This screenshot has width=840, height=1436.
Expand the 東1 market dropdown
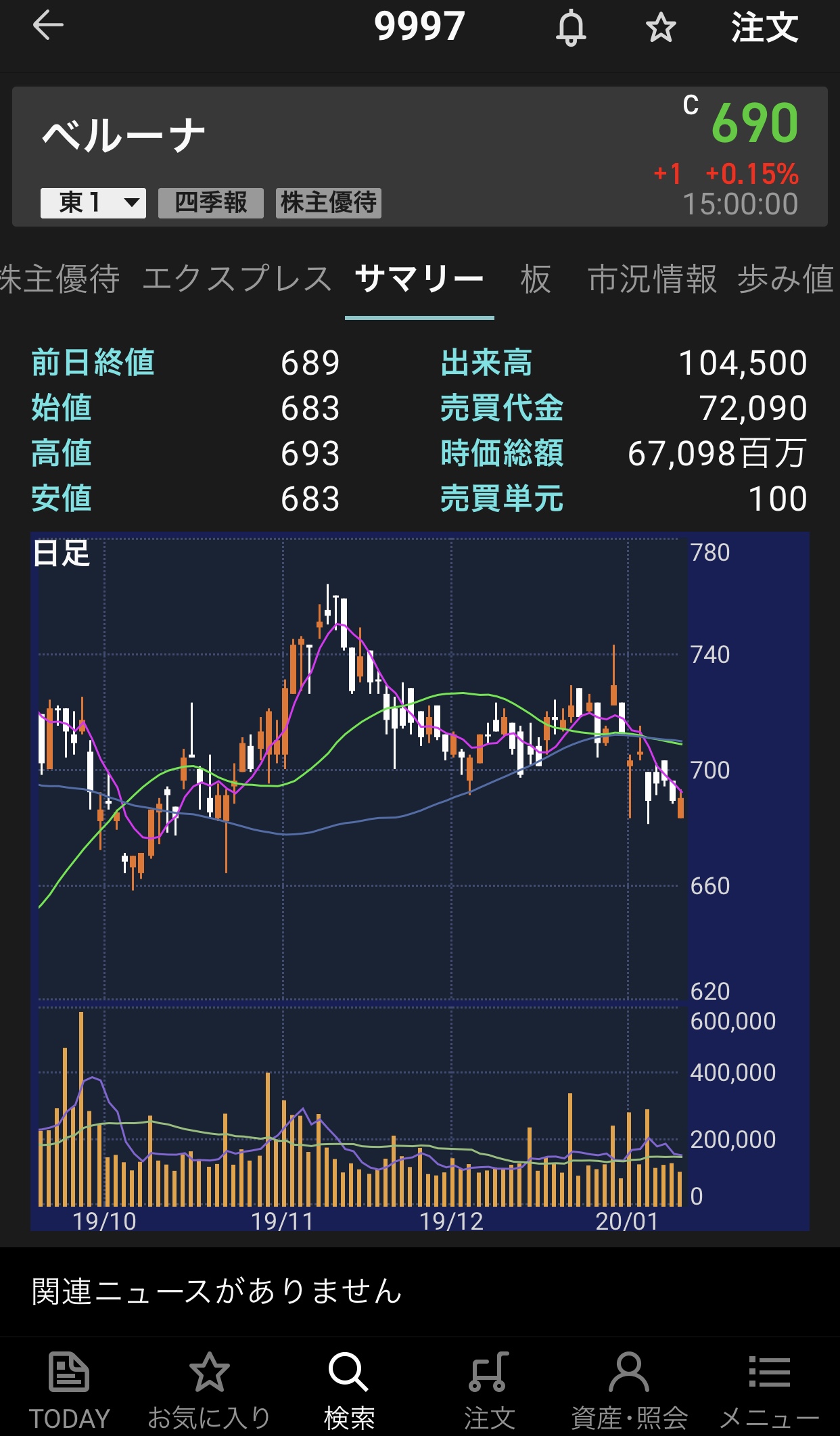[93, 203]
